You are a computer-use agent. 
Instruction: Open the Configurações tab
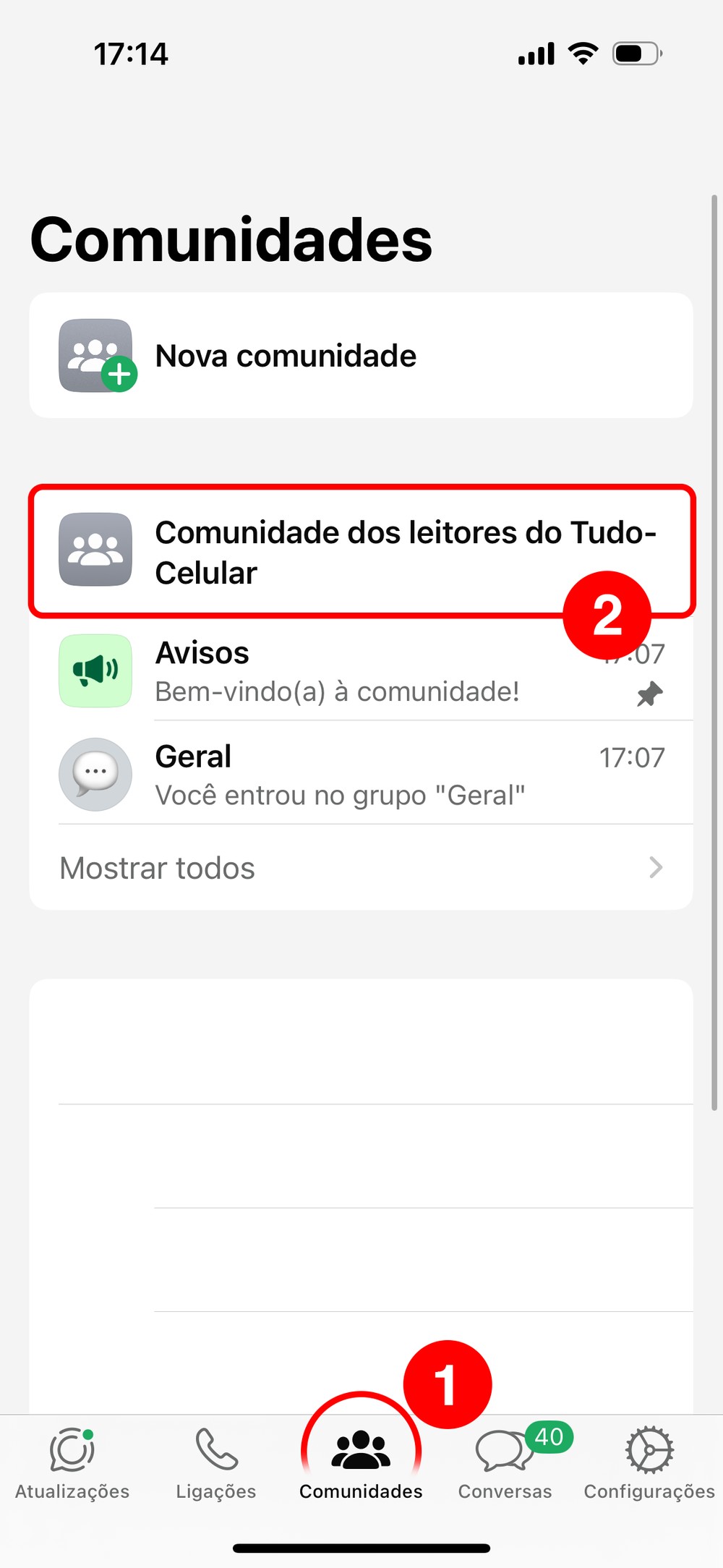click(649, 1462)
